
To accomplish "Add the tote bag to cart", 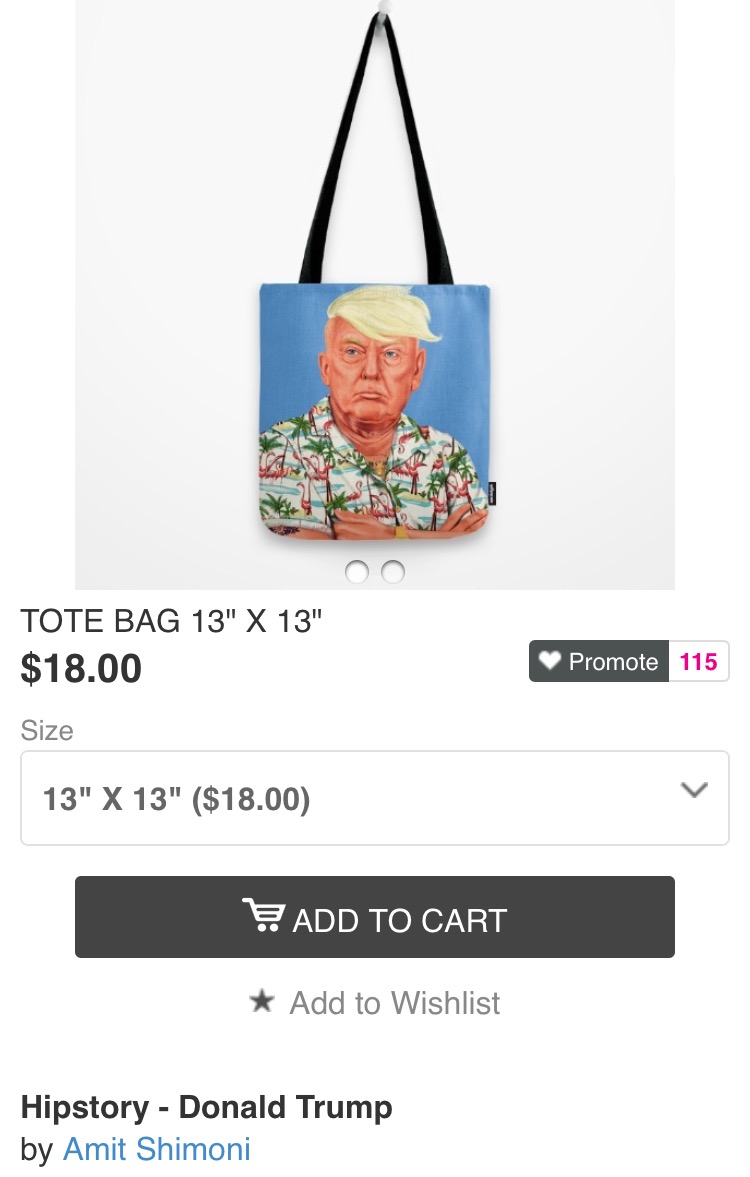I will 375,918.
